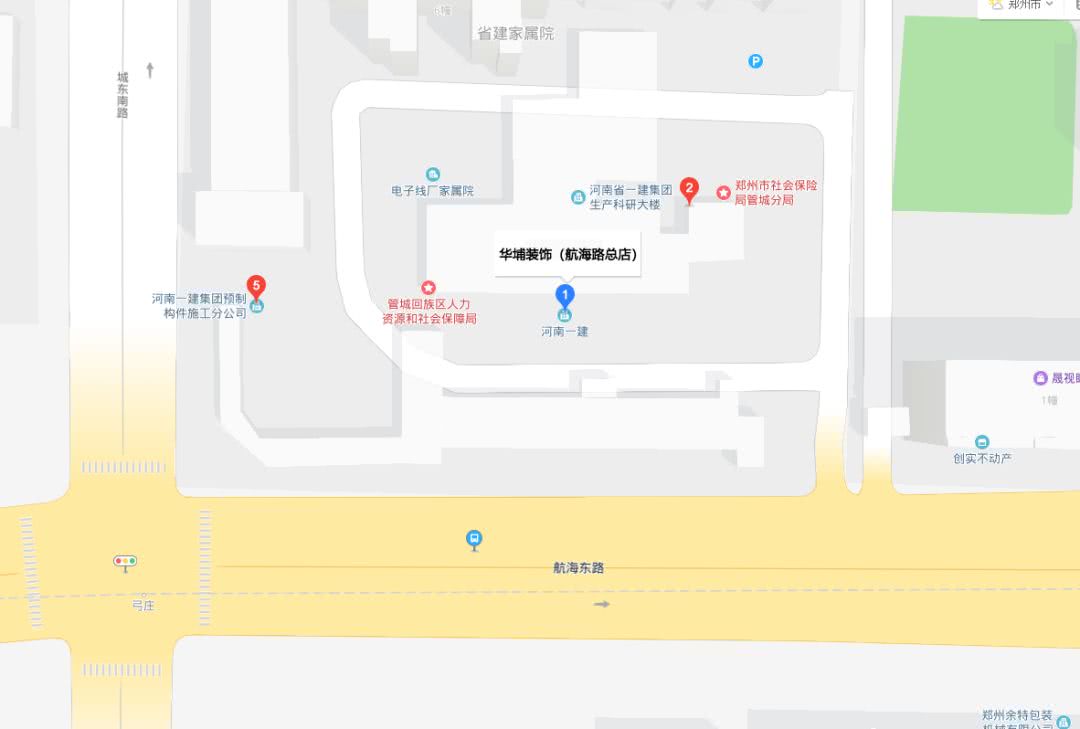Select blue marker 1 at 河南一建
Viewport: 1080px width, 729px height.
click(x=565, y=295)
